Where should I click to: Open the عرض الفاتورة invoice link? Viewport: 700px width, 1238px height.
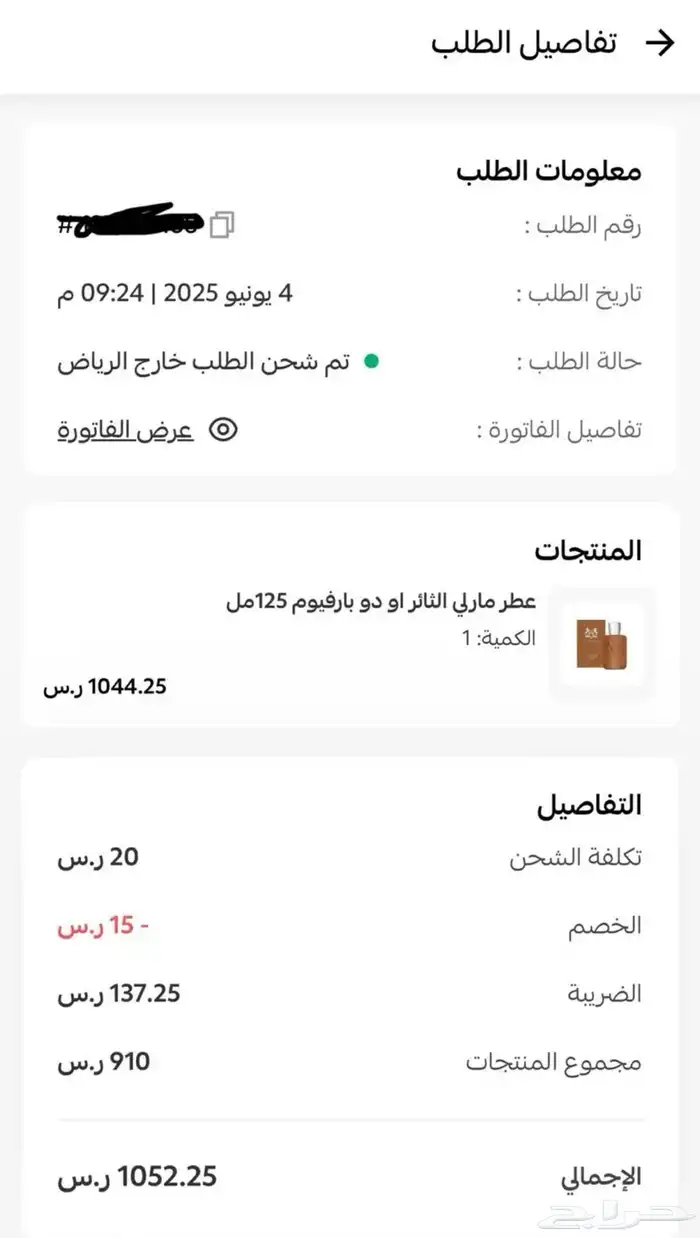125,430
